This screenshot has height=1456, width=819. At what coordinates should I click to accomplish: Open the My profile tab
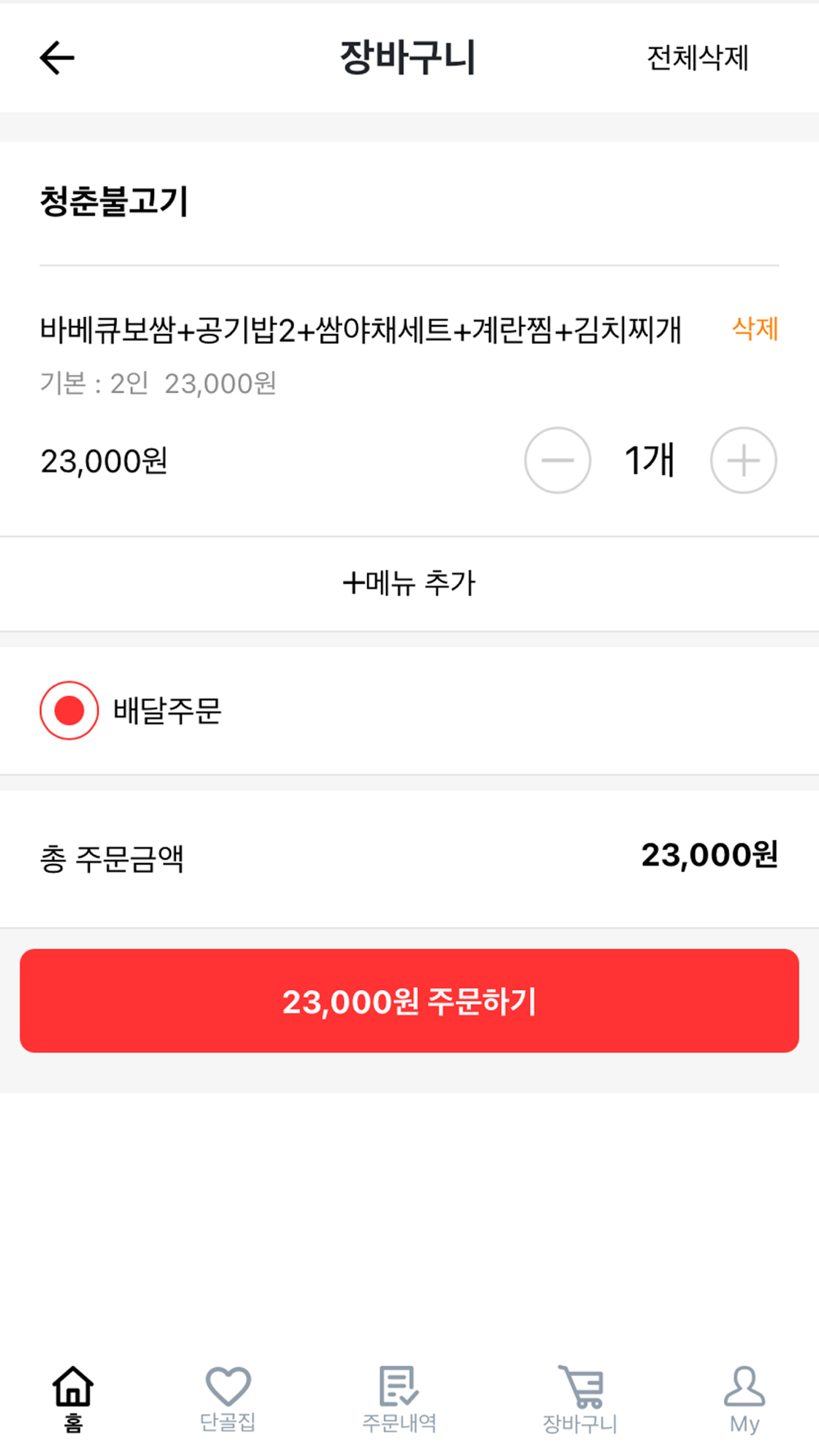click(744, 1399)
